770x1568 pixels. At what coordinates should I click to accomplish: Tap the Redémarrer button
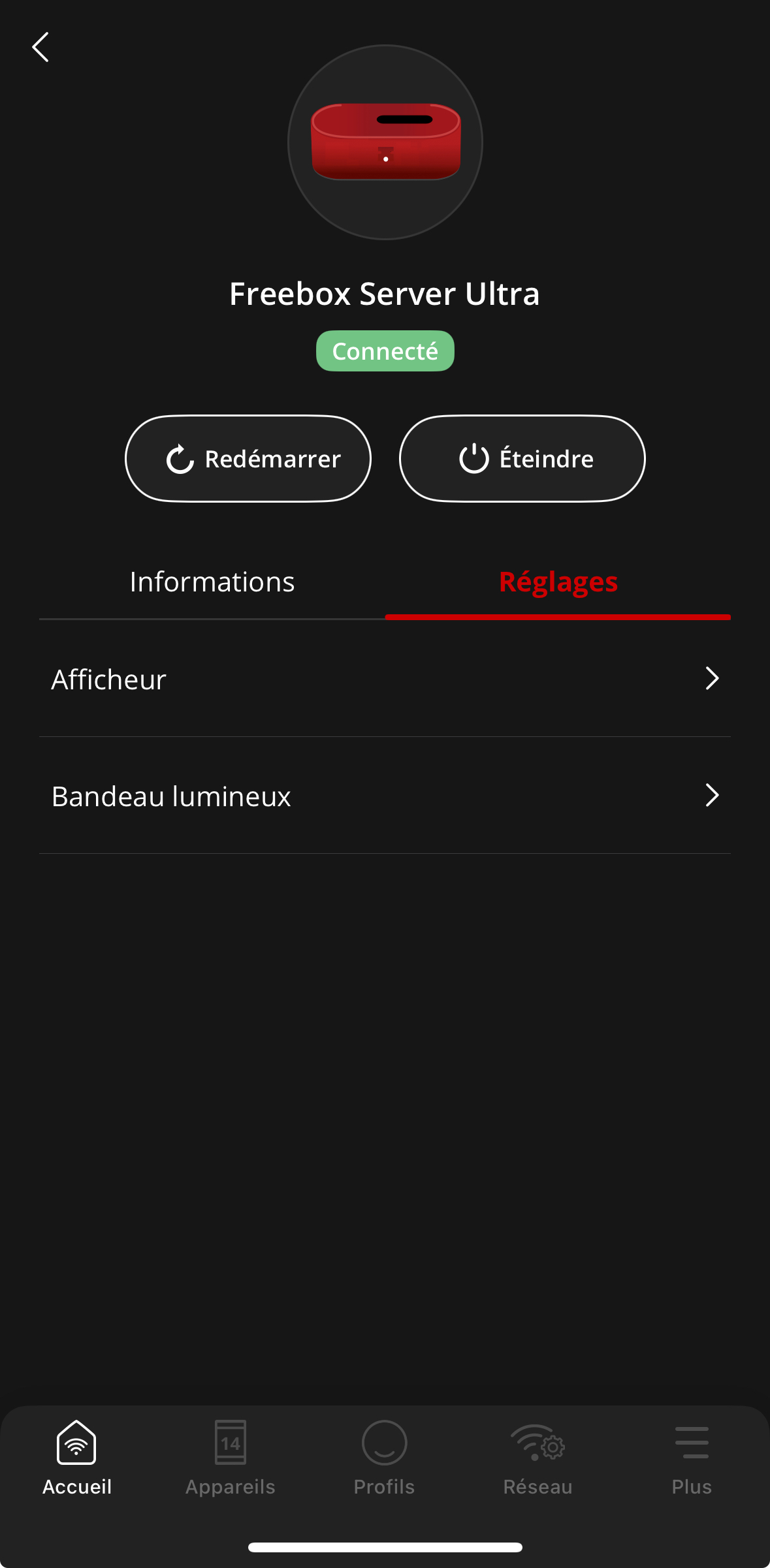coord(248,458)
